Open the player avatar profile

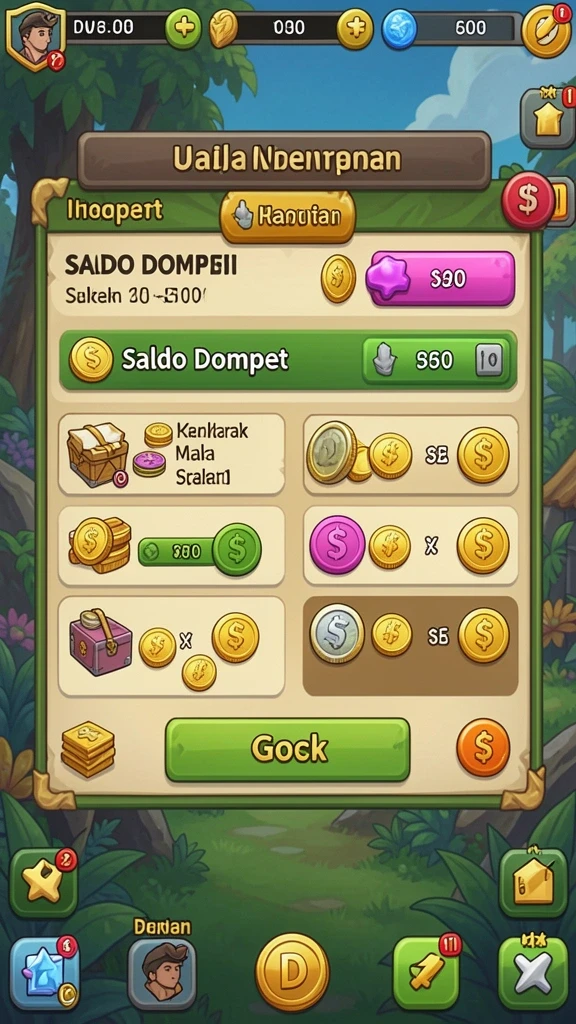coord(35,33)
